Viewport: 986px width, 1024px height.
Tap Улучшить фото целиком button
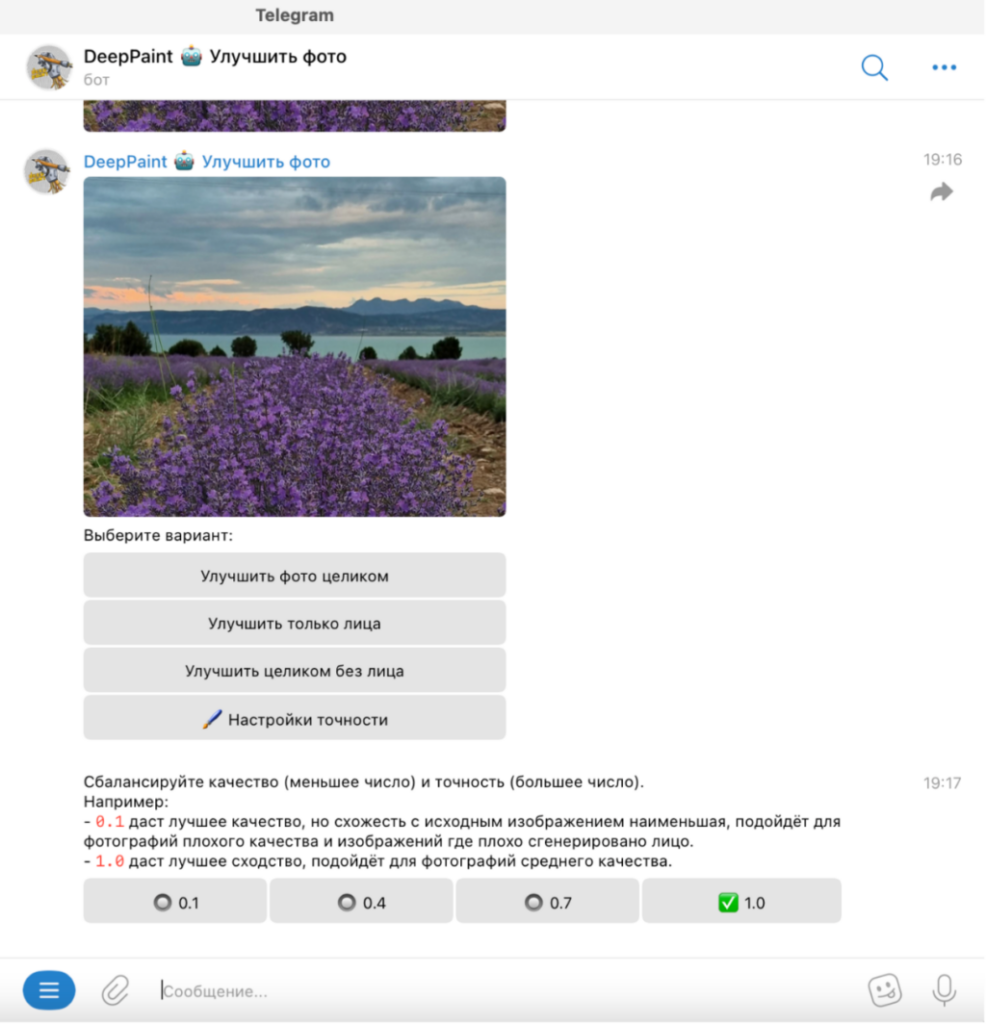pos(294,576)
